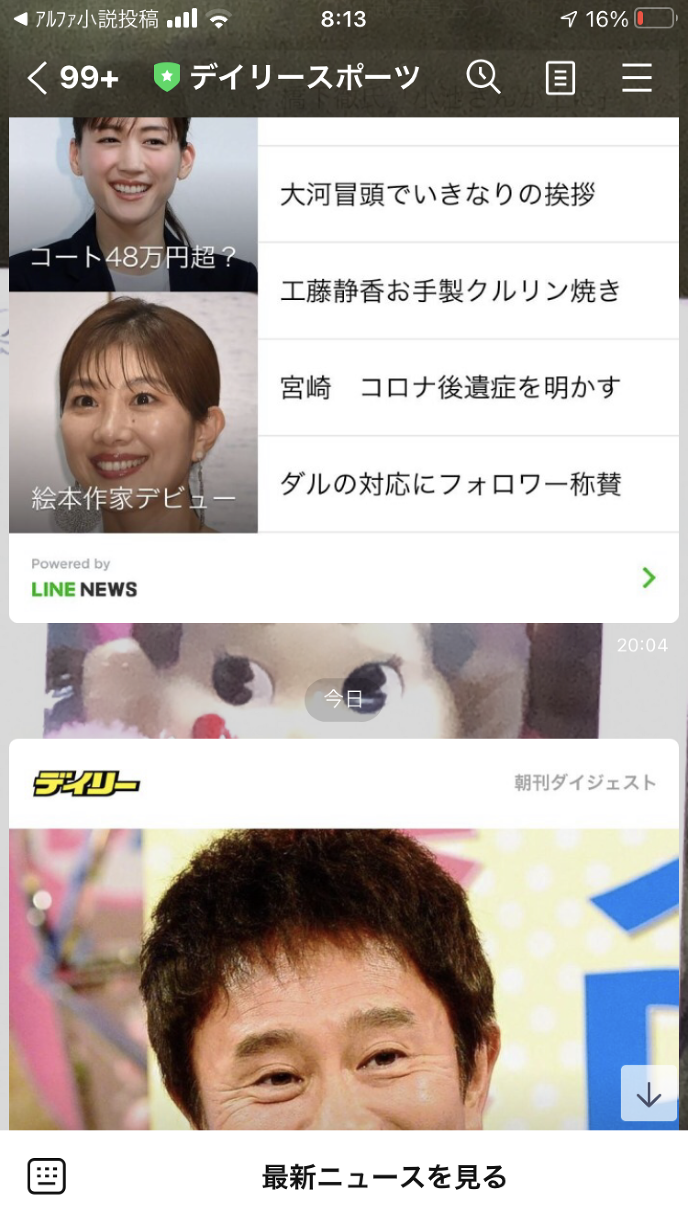Viewport: 688px width, 1224px height.
Task: Tap 最新ニュースを見る button
Action: click(x=384, y=1177)
